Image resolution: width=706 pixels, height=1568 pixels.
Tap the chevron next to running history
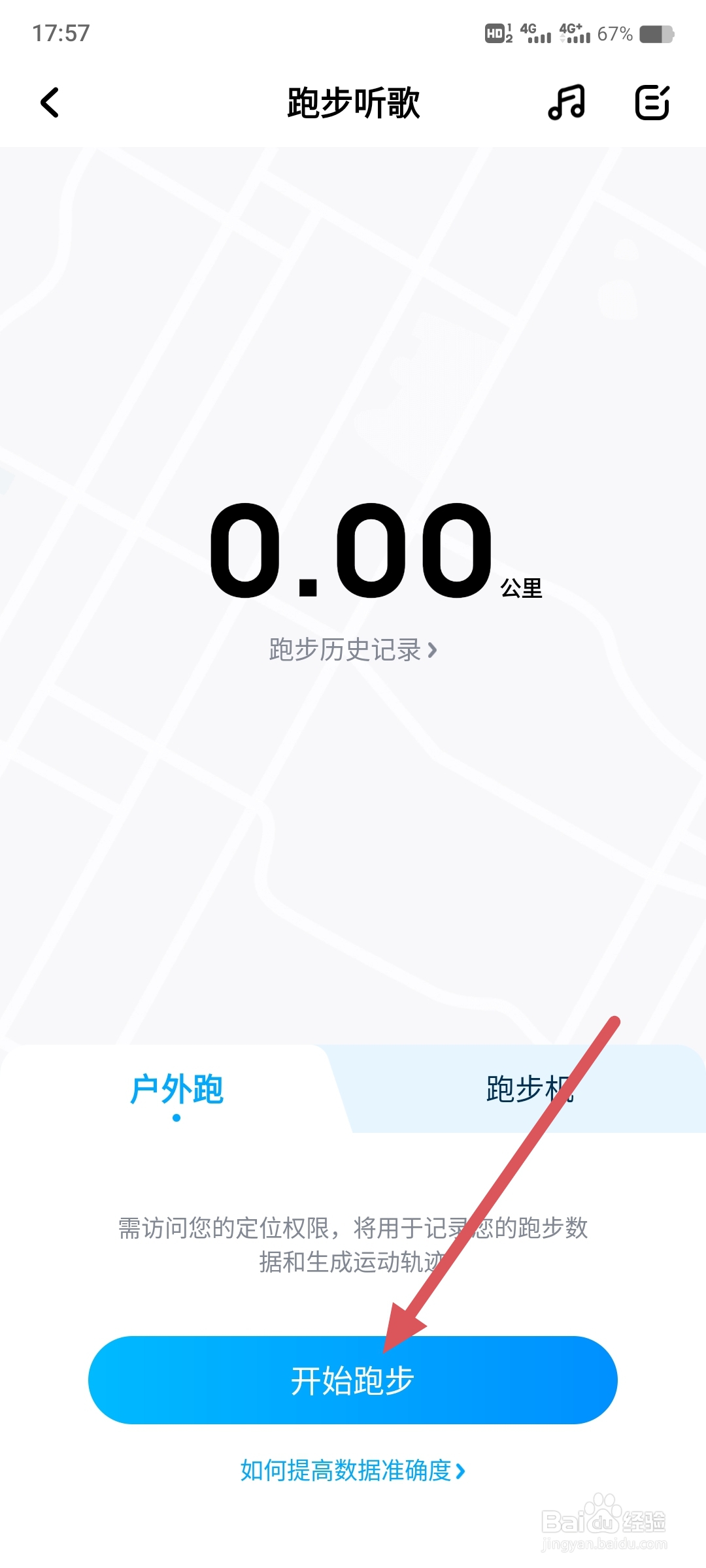coord(433,651)
